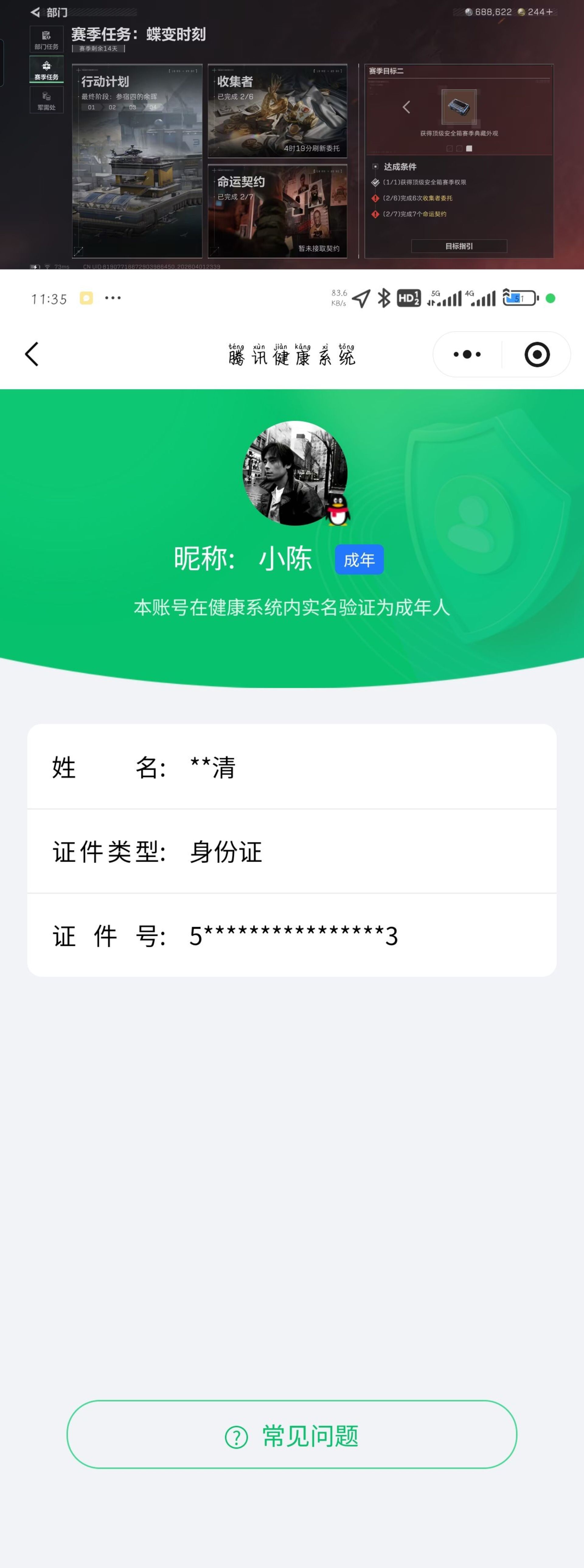Image resolution: width=584 pixels, height=1568 pixels.
Task: Switch to the 军需处 tab
Action: 46,99
